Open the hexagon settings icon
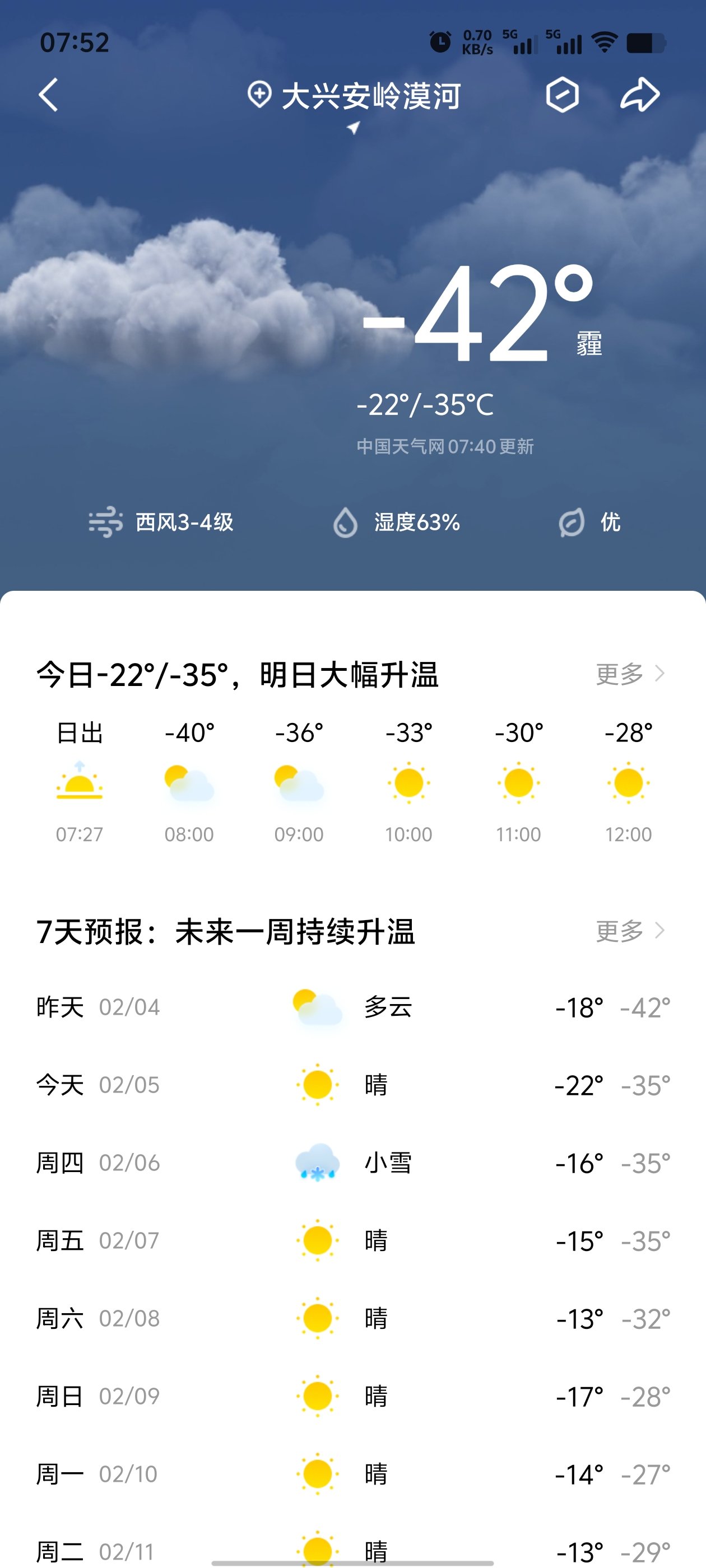Screen dimensions: 706x1568 561,95
